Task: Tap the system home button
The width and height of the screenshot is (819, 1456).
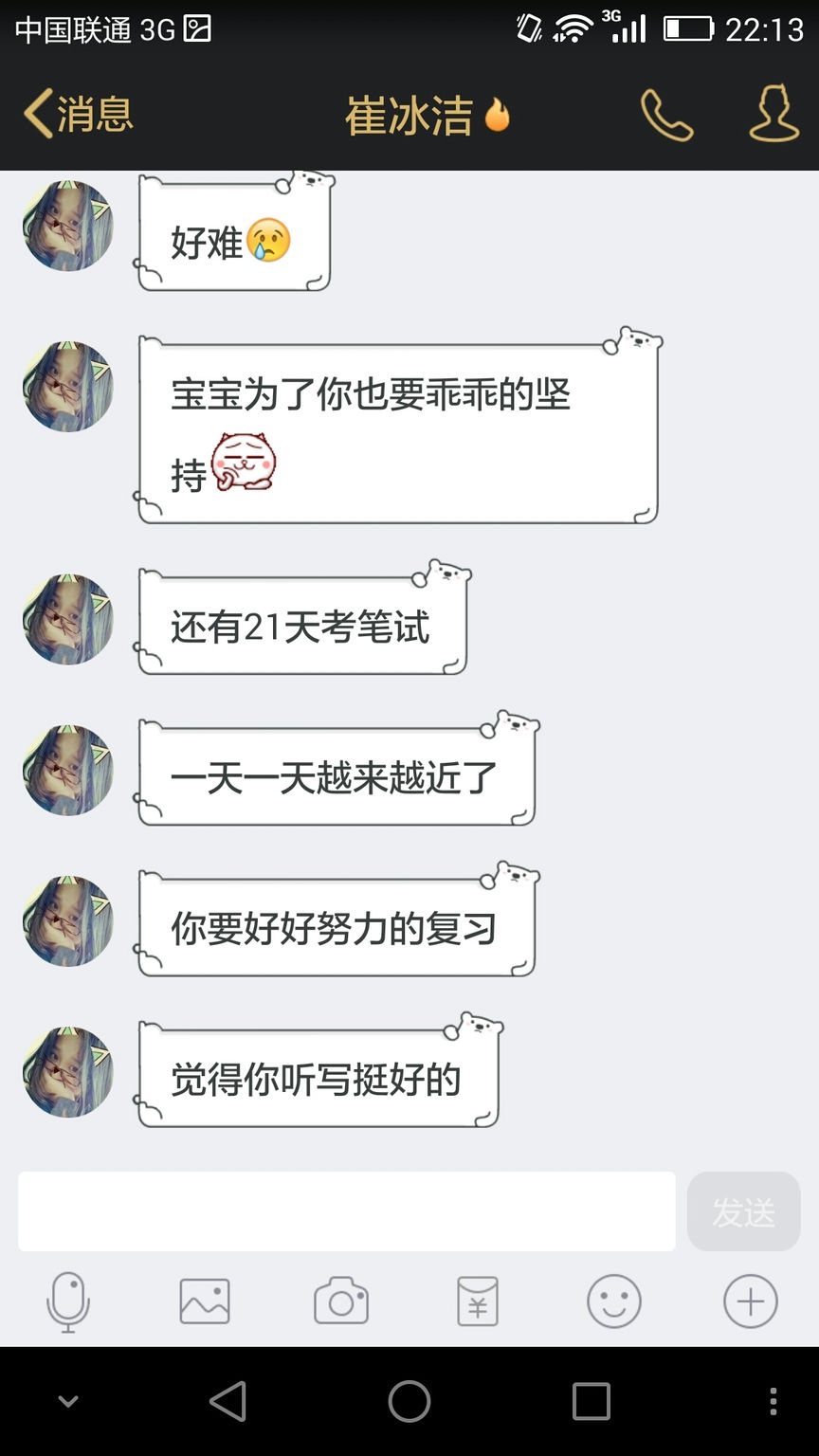Action: 409,1400
